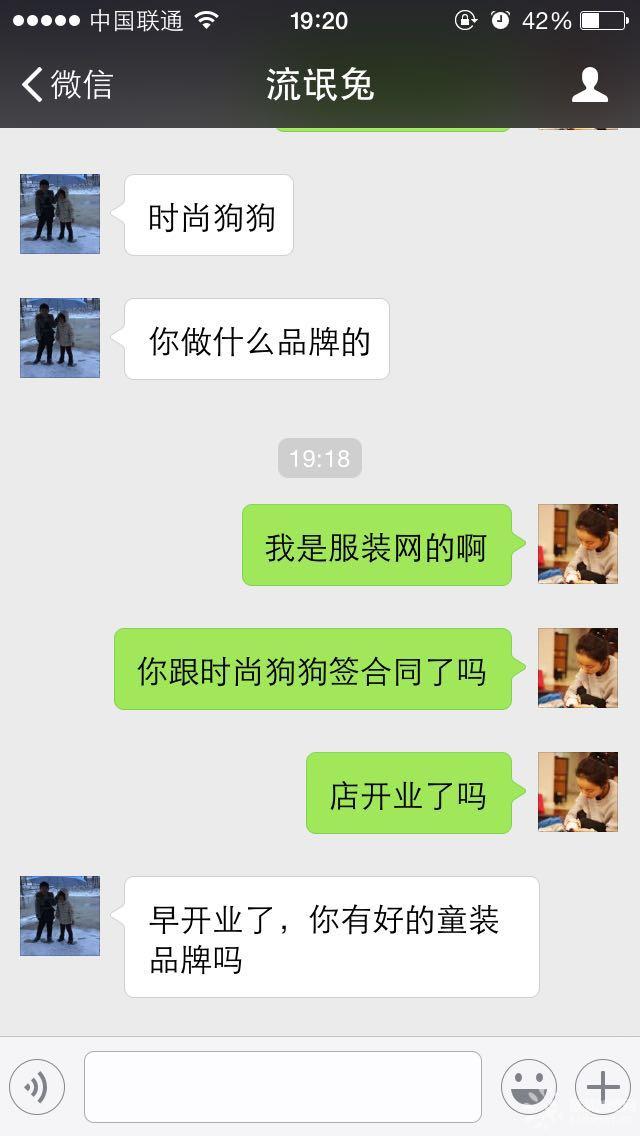Open chat details via the profile icon
The height and width of the screenshot is (1136, 640).
pos(590,85)
